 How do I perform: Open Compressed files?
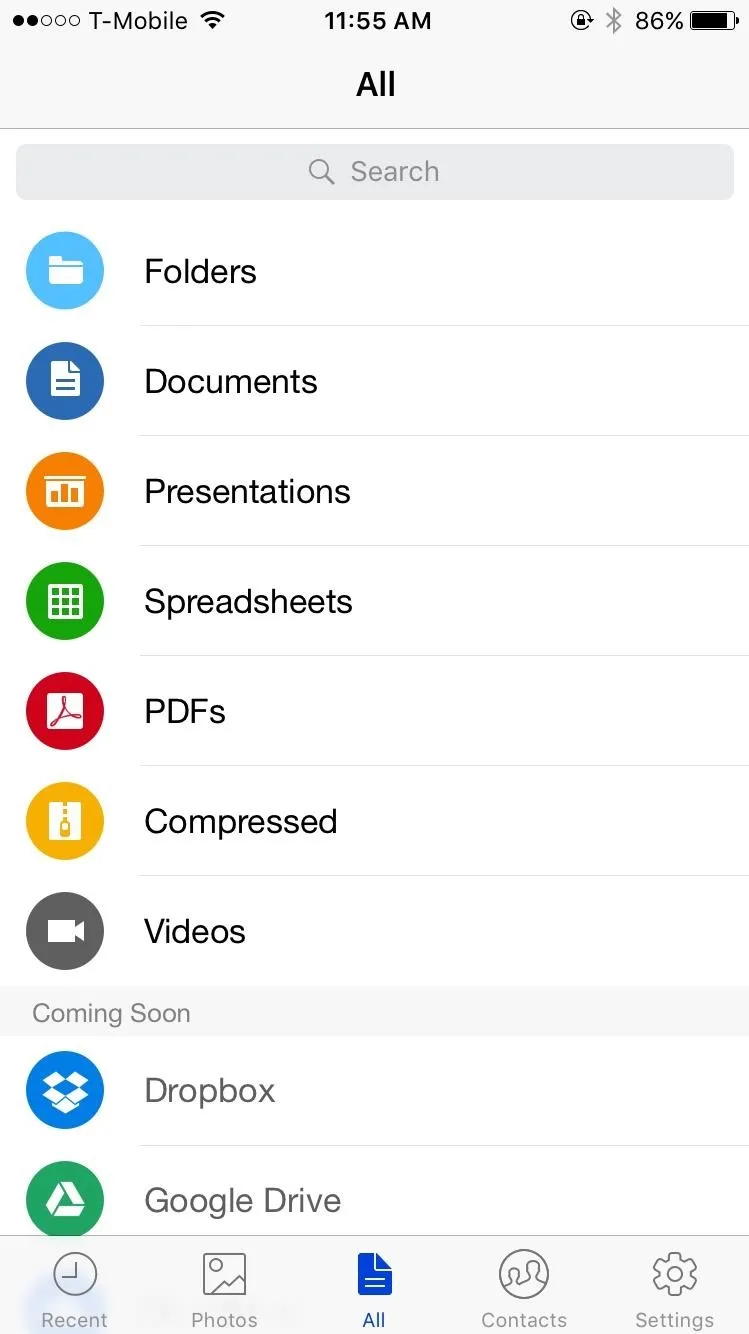pos(374,821)
